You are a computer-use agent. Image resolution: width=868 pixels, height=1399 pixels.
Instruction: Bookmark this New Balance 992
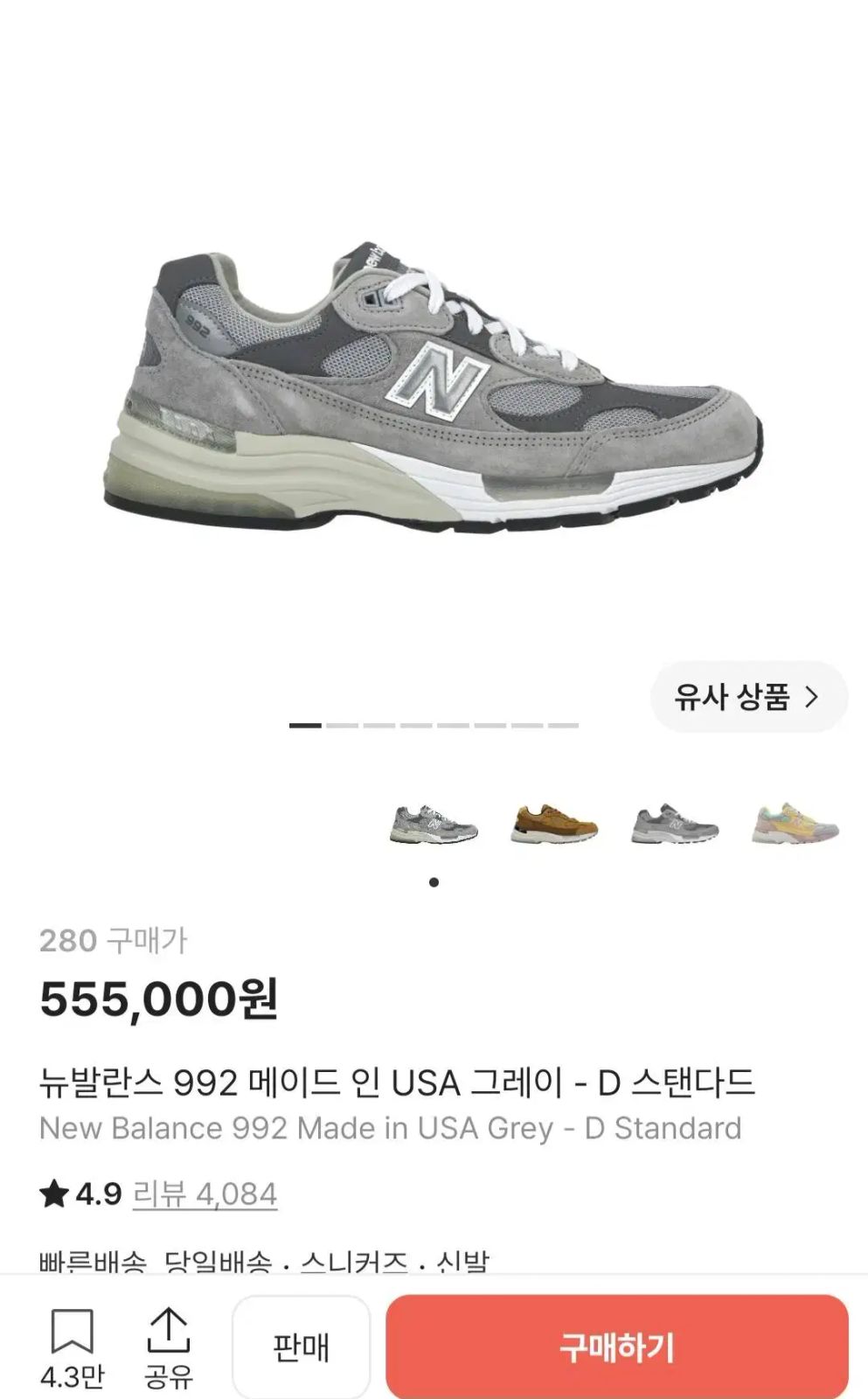[x=72, y=1347]
